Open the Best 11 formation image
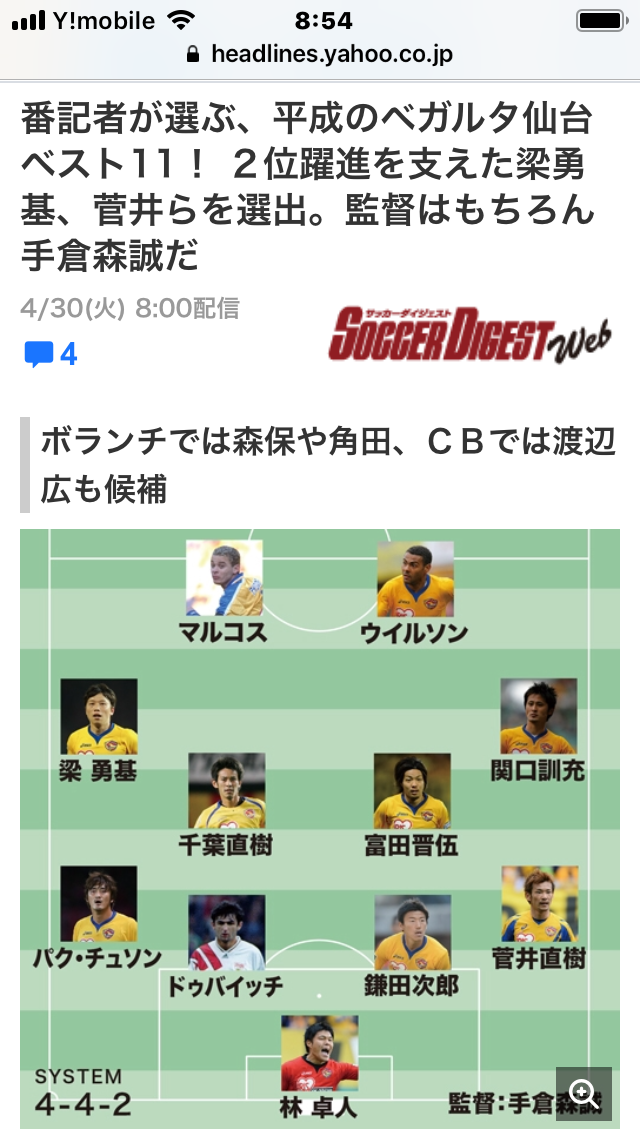Viewport: 640px width, 1136px height. coord(320,829)
